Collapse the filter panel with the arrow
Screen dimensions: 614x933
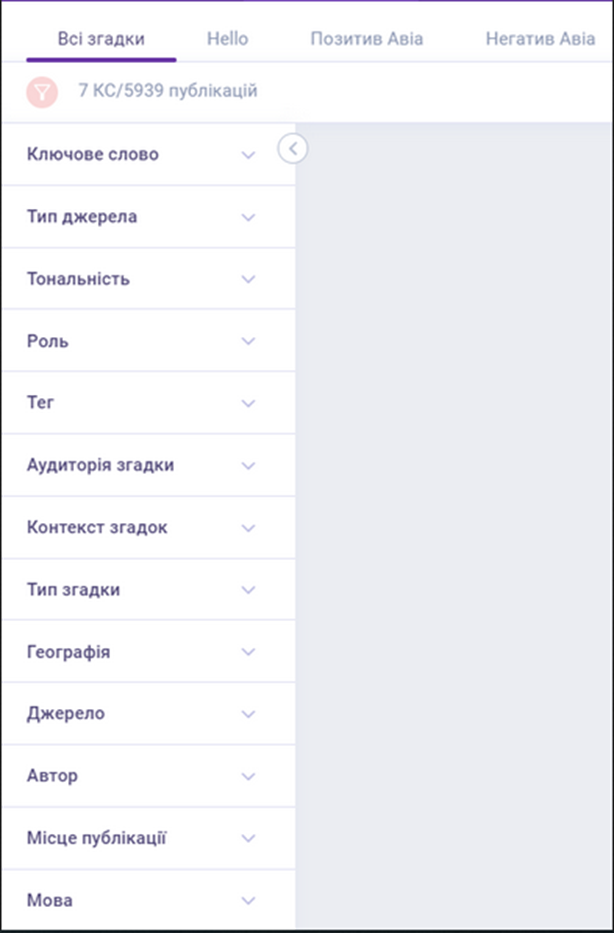[292, 149]
